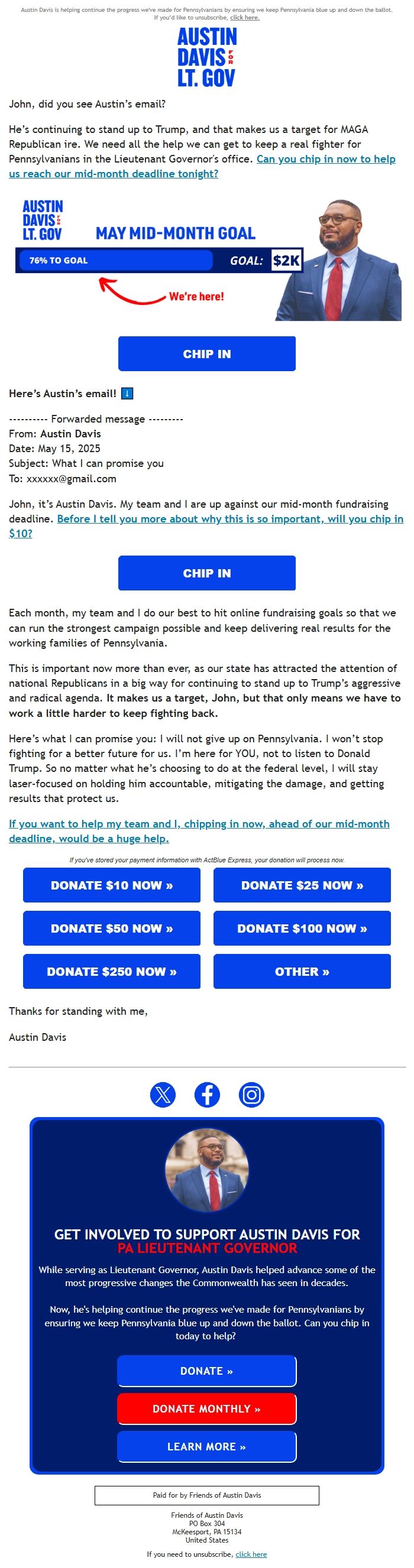
Task: Tap the blue DONATE » button
Action: click(x=206, y=1371)
